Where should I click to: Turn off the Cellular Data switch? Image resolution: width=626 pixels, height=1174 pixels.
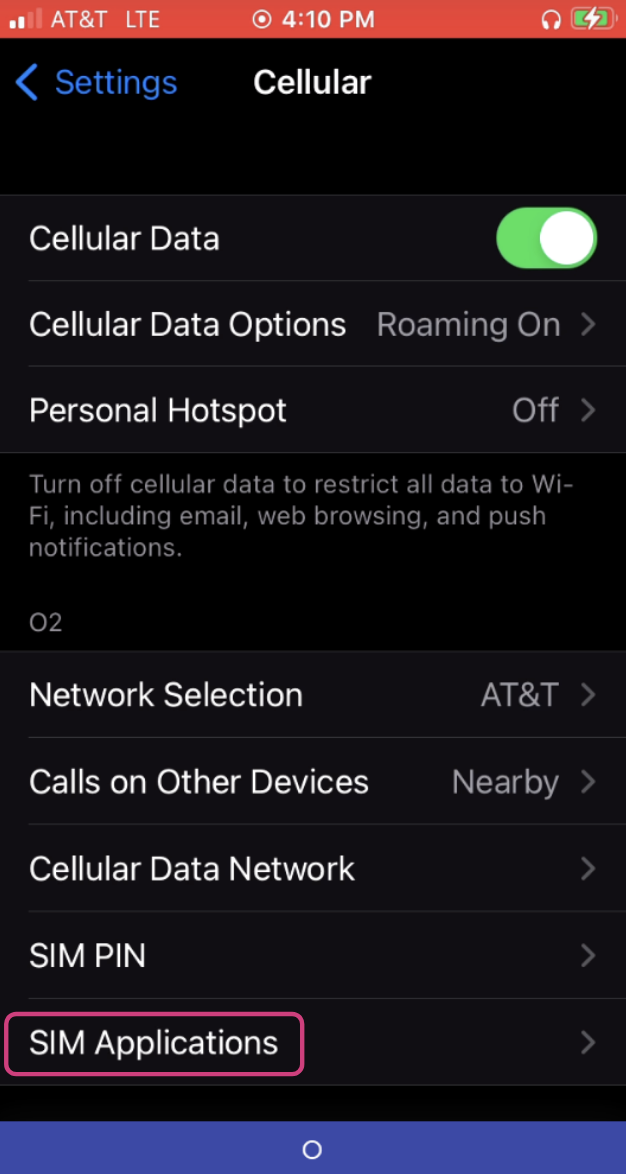546,239
